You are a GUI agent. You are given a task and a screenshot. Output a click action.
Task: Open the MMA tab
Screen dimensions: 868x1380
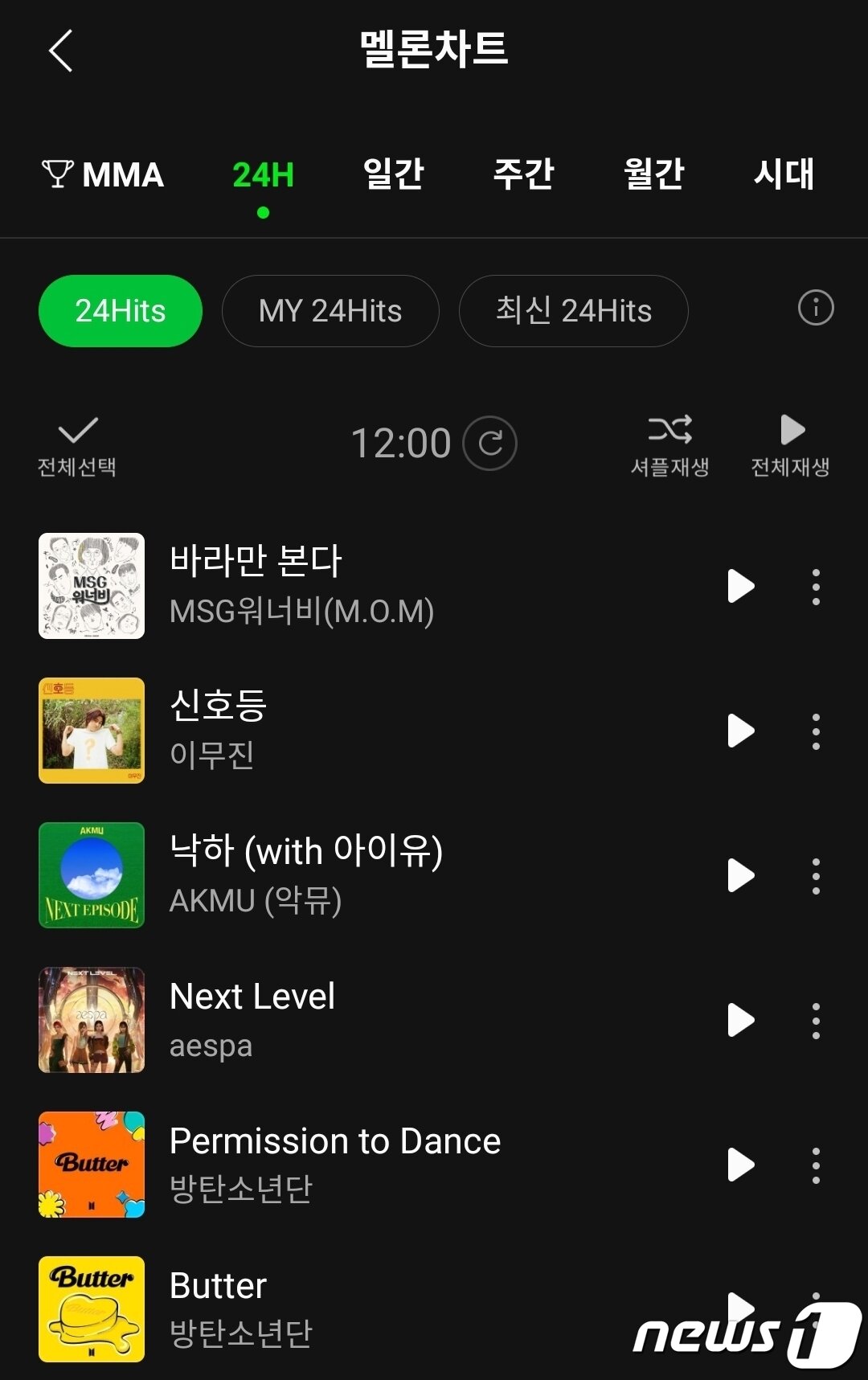[102, 174]
